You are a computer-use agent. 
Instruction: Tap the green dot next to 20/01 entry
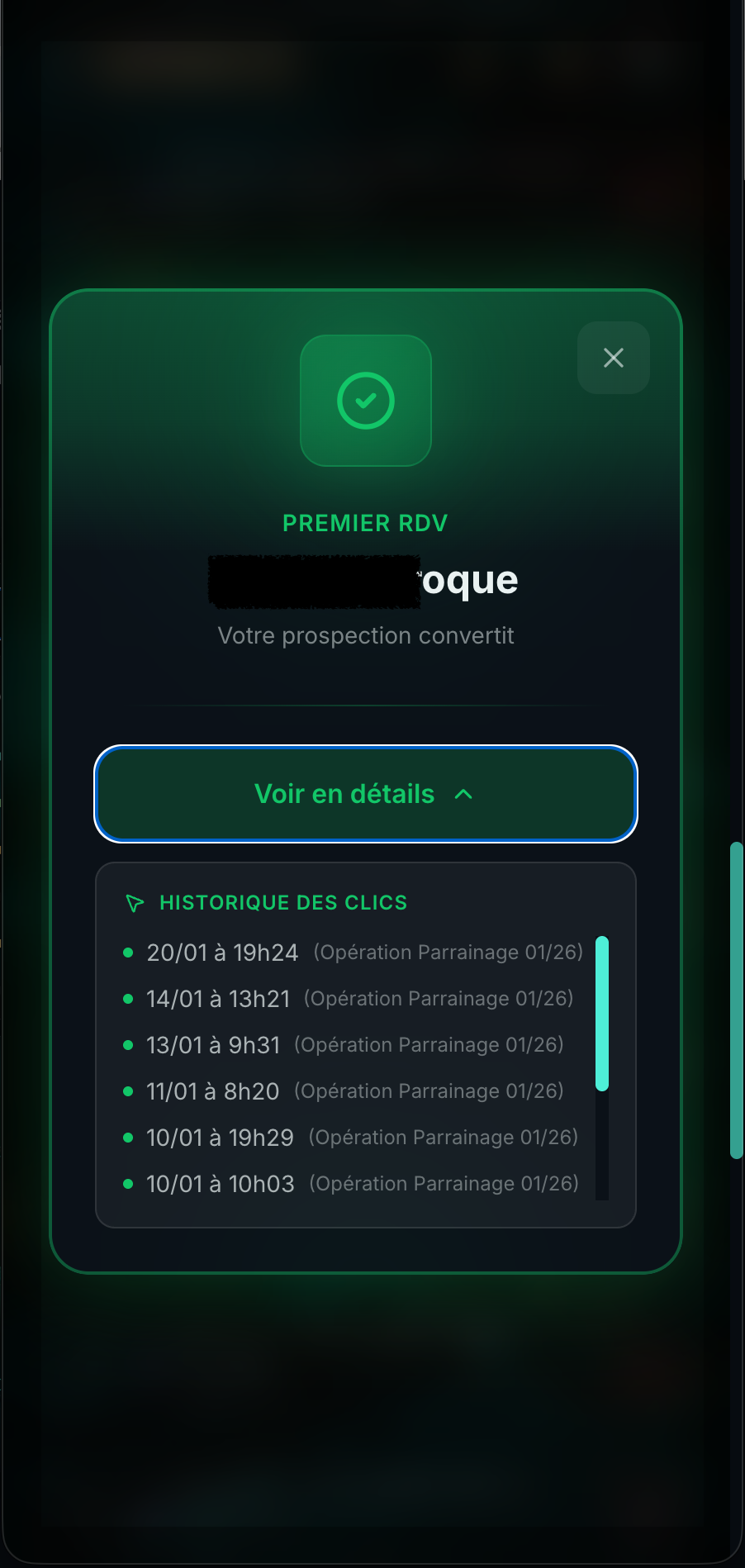pyautogui.click(x=129, y=952)
